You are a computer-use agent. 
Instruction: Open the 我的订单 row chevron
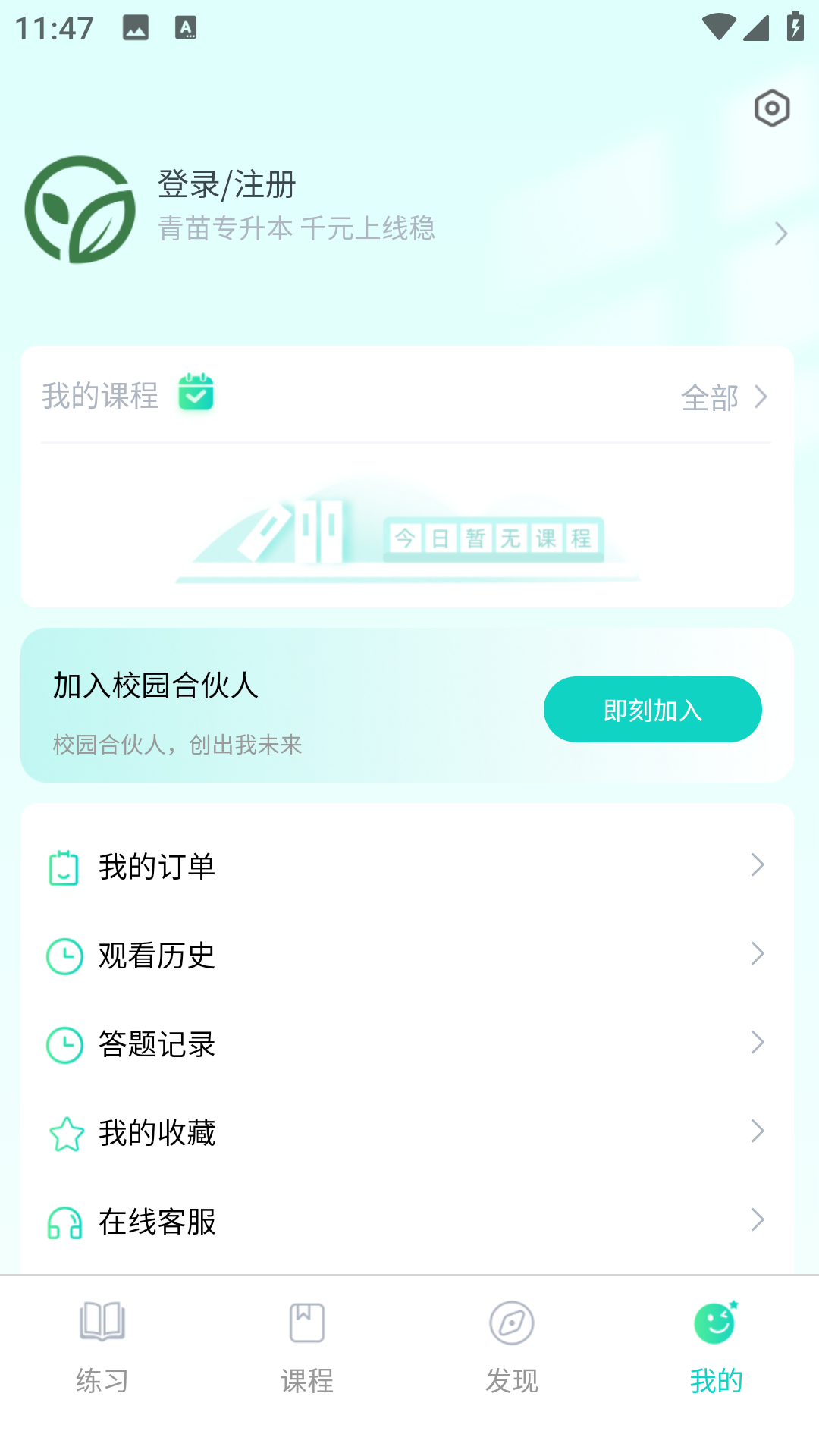(756, 864)
